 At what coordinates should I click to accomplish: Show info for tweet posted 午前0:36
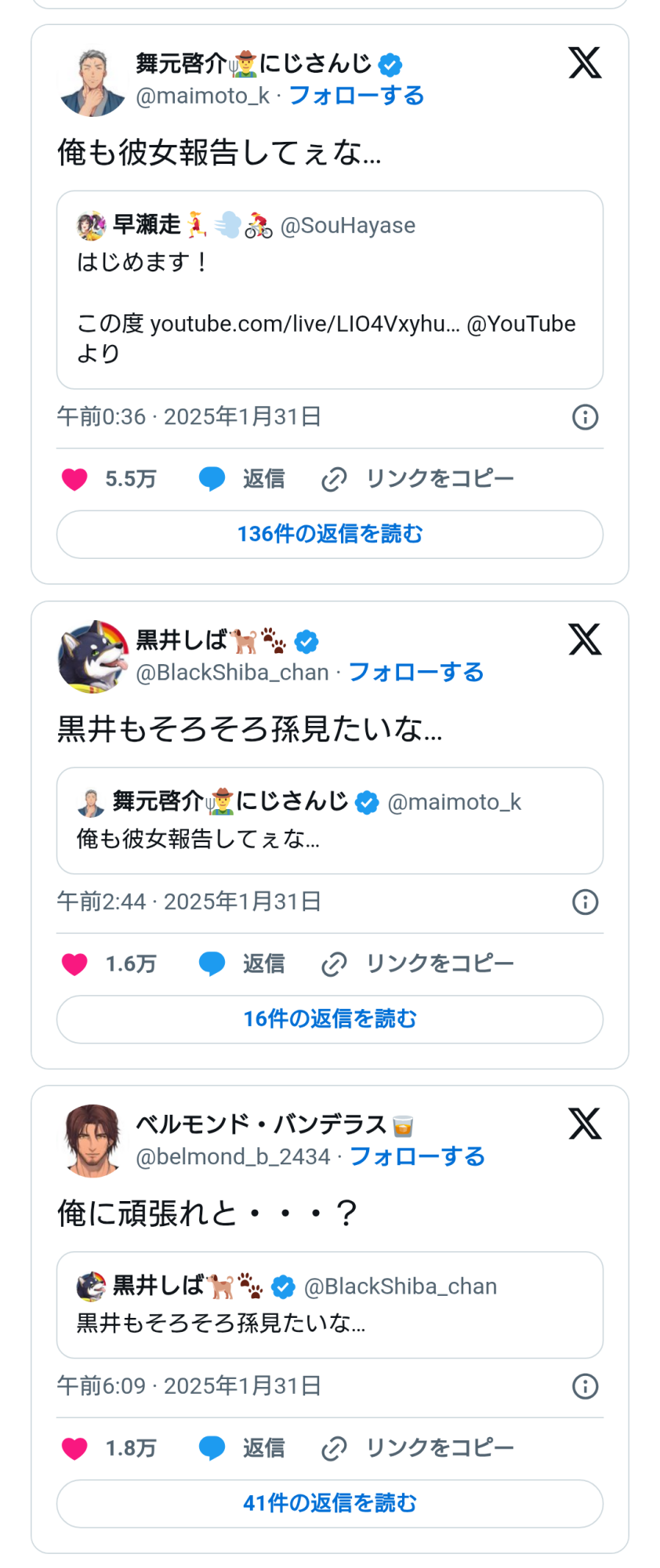tap(585, 417)
